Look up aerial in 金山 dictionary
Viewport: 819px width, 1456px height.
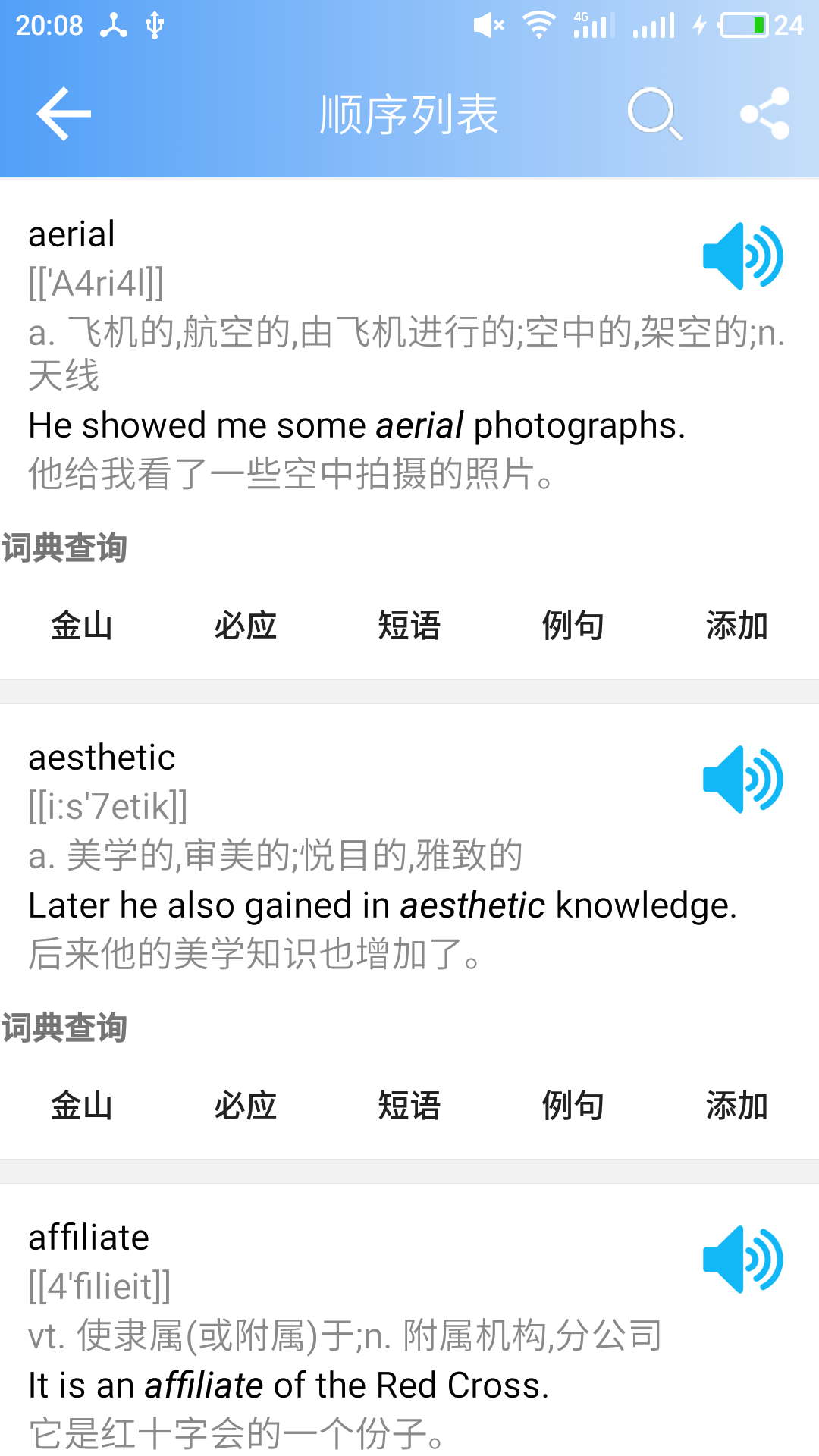[82, 626]
